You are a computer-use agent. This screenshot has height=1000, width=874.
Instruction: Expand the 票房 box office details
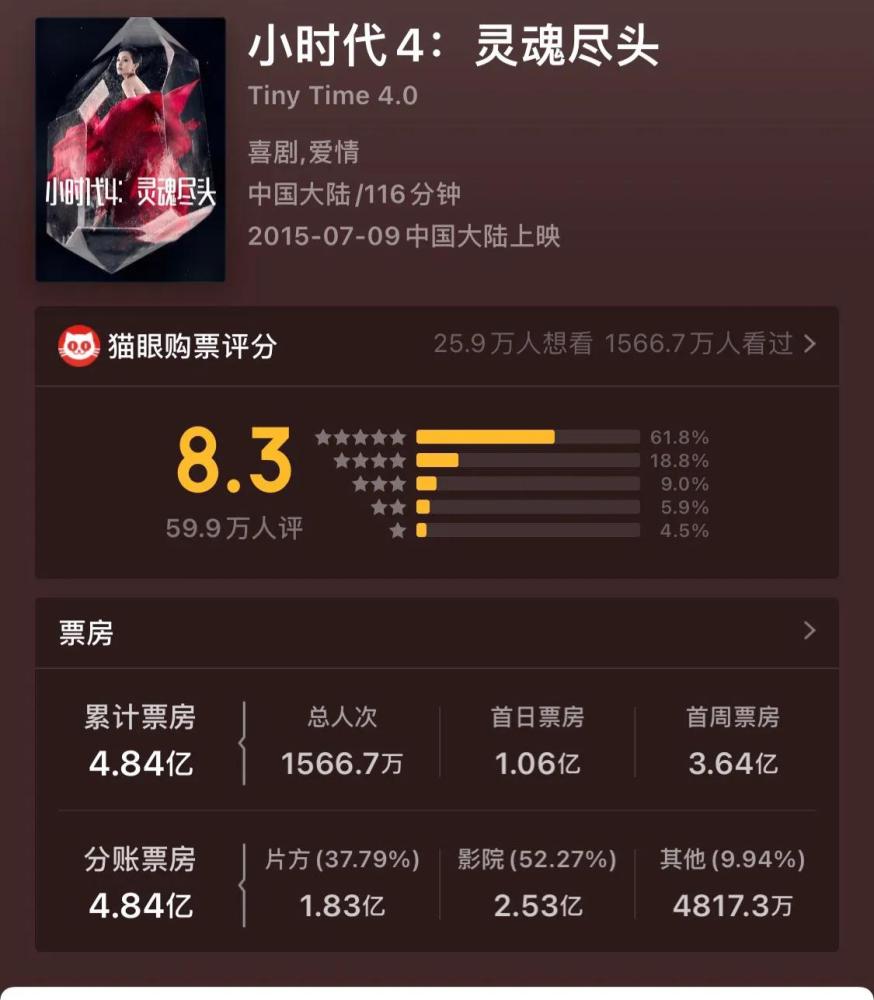(x=437, y=633)
